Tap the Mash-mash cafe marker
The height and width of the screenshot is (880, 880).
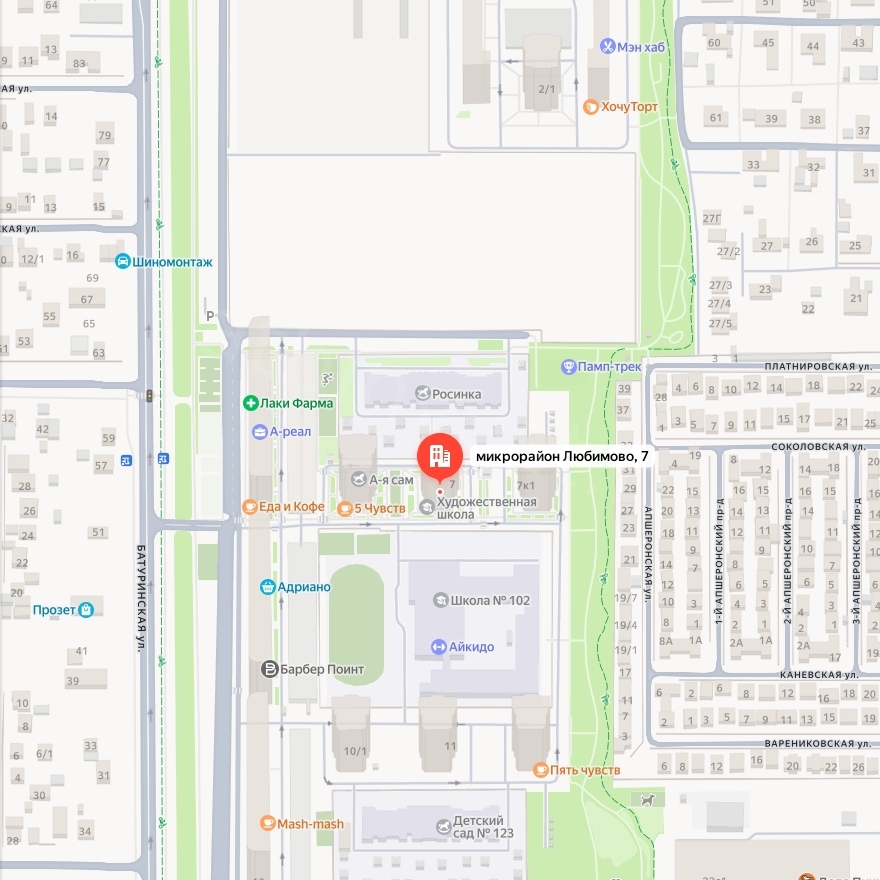(x=267, y=823)
